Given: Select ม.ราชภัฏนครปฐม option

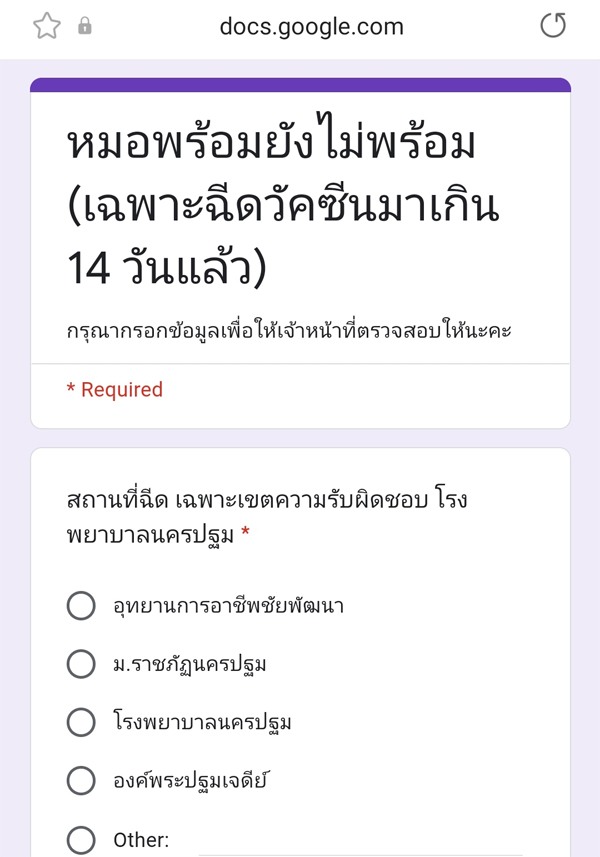Looking at the screenshot, I should tap(81, 664).
